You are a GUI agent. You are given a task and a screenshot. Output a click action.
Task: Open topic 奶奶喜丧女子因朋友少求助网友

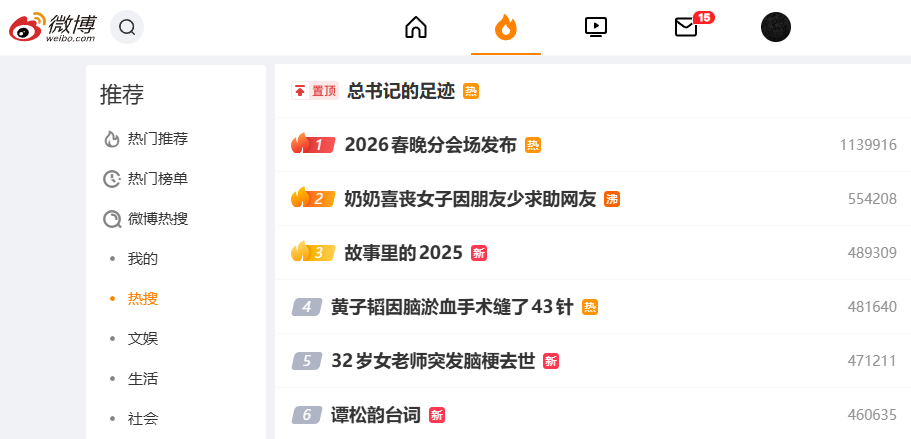click(x=469, y=199)
